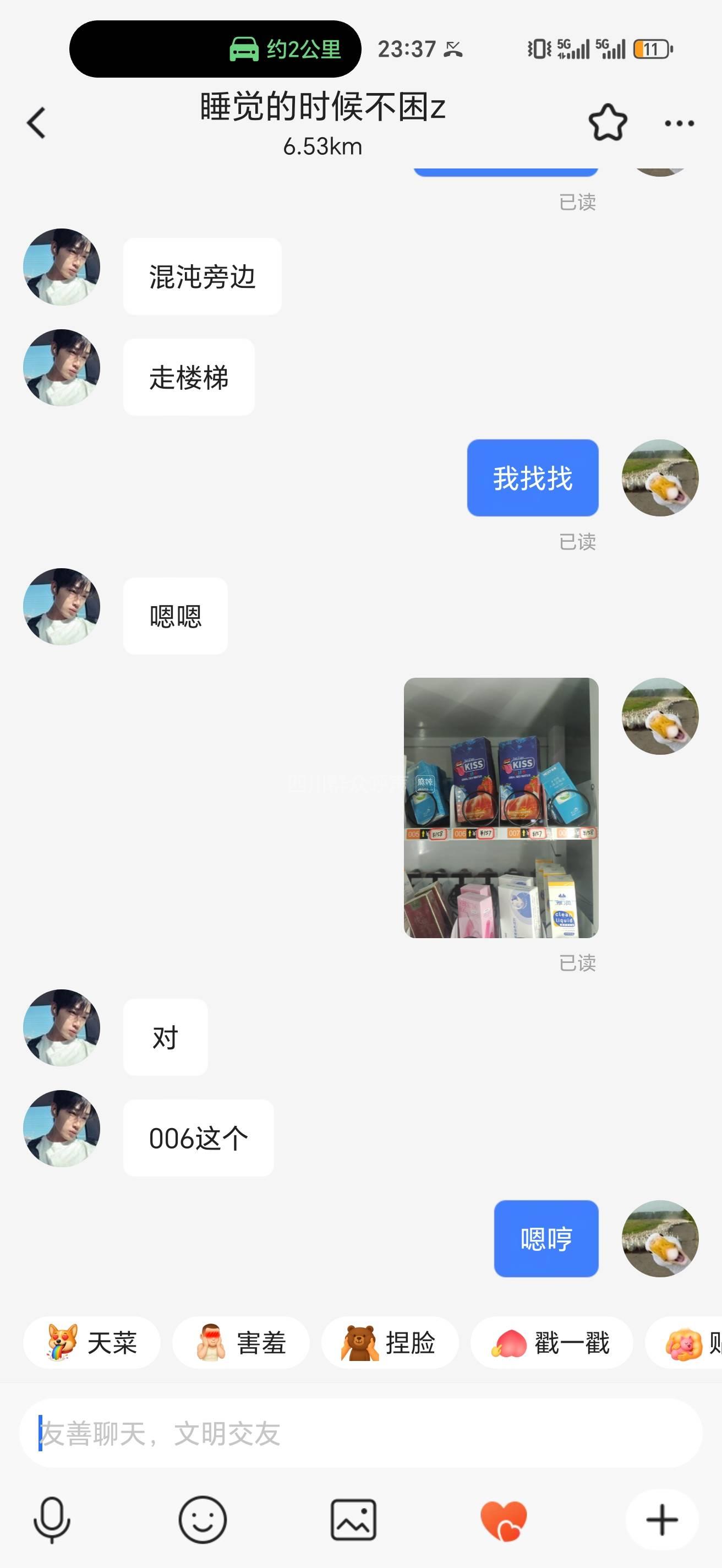722x1568 pixels.
Task: Open the three-dot overflow menu
Action: pos(679,123)
